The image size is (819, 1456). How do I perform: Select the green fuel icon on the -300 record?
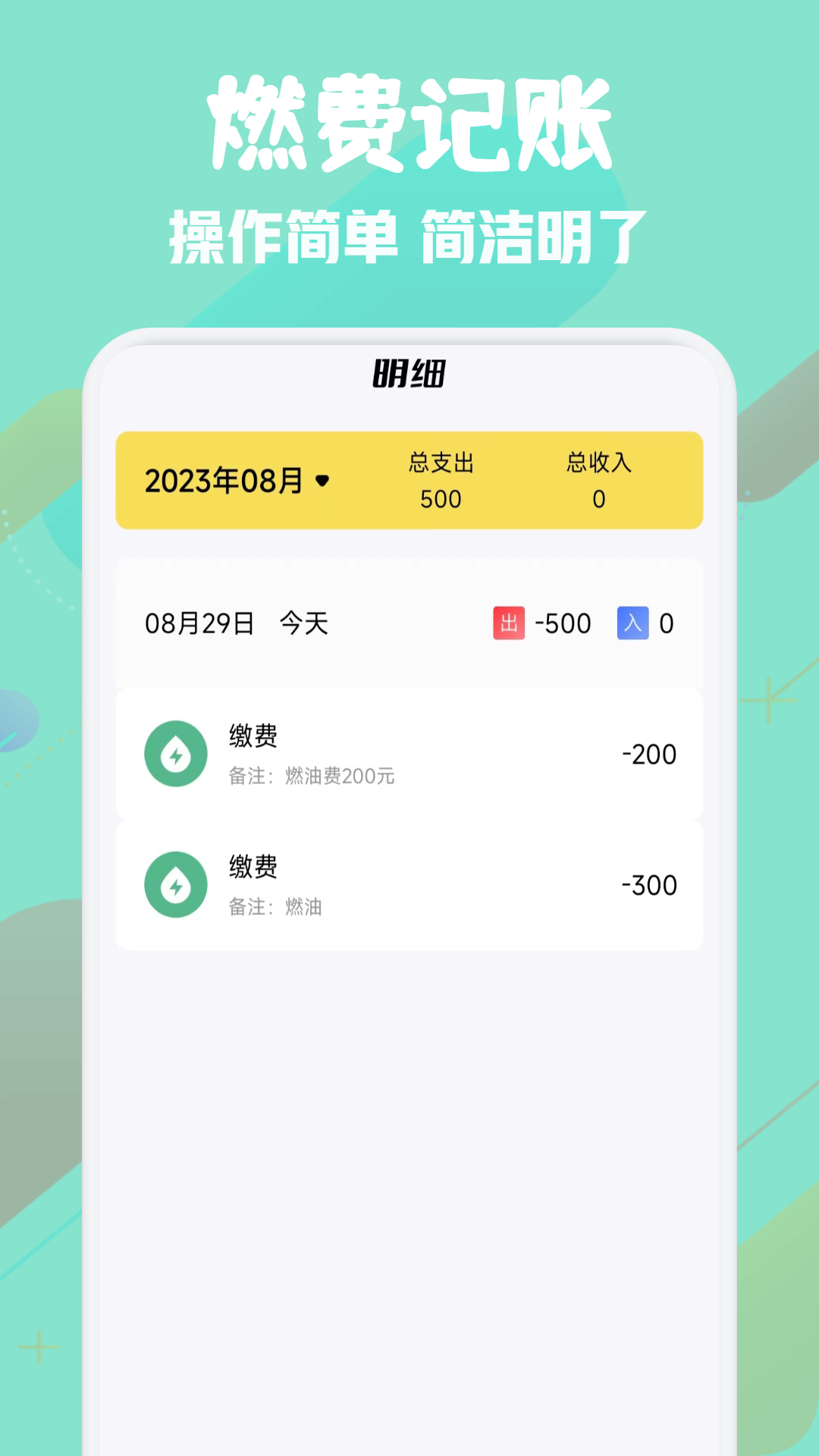pos(175,885)
